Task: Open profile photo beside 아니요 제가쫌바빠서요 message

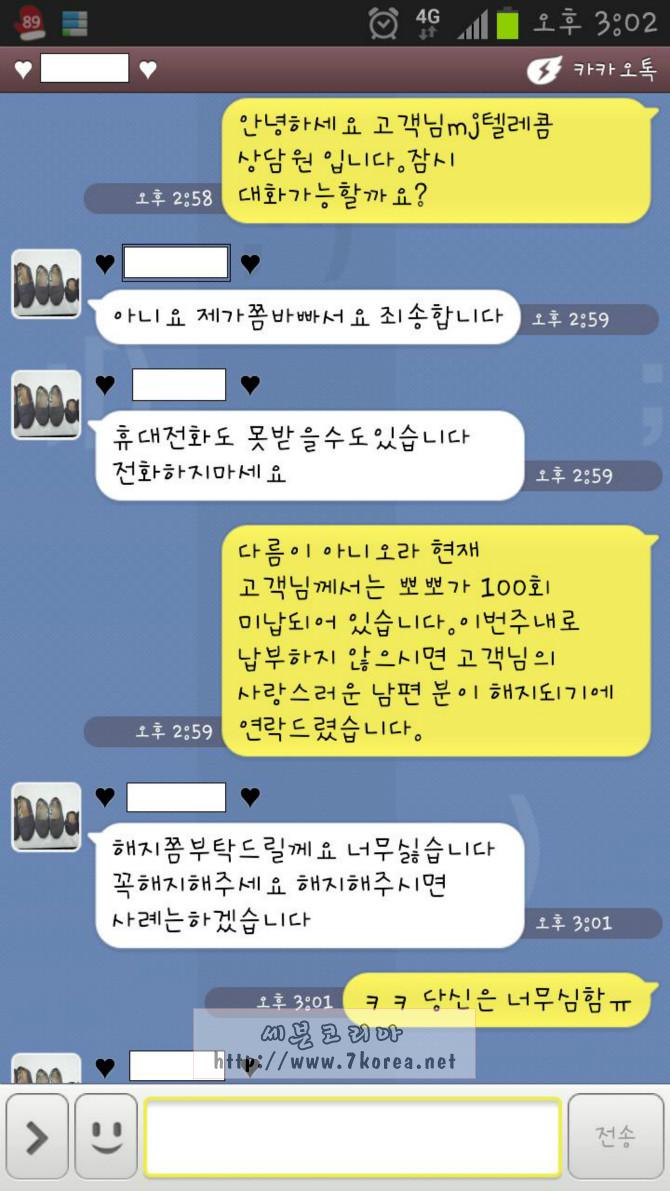Action: [x=46, y=284]
